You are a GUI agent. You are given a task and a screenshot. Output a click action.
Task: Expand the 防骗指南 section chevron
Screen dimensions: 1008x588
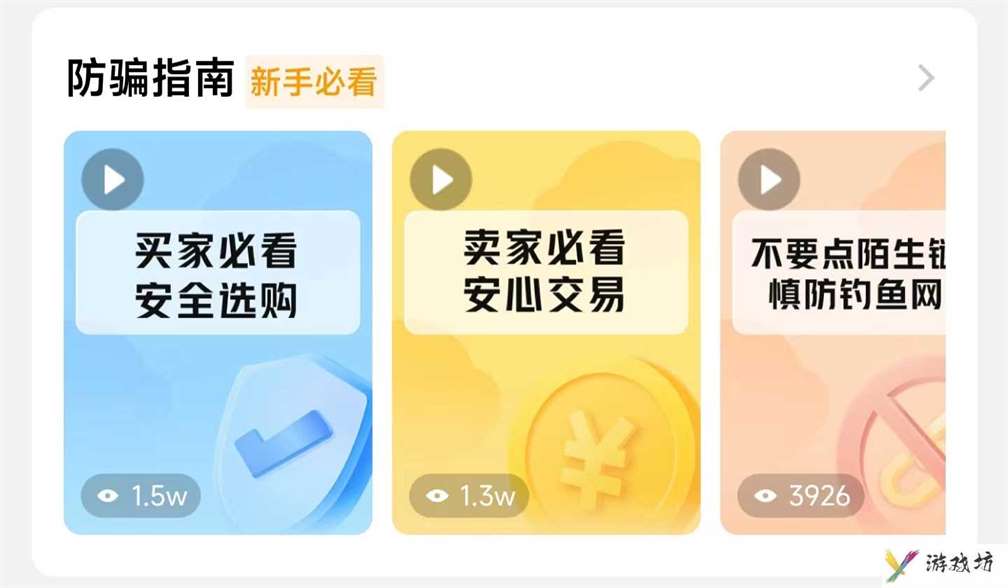coord(926,79)
